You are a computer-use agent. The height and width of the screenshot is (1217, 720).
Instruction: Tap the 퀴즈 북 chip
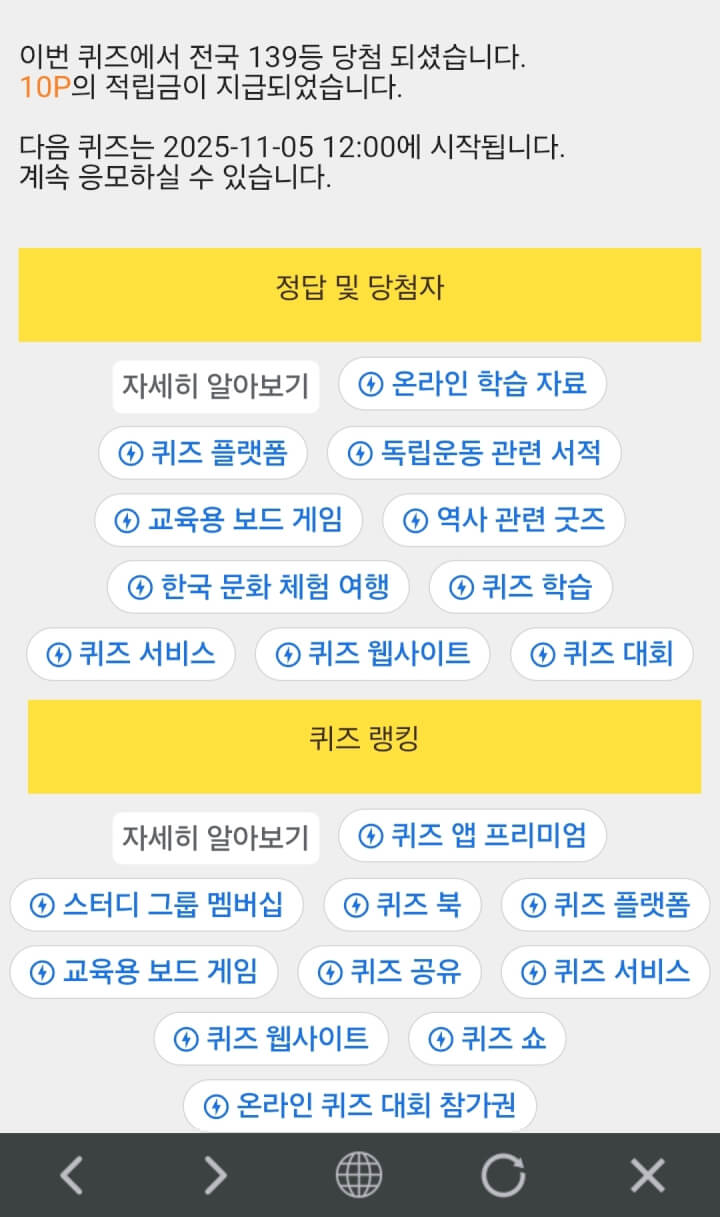click(x=402, y=905)
